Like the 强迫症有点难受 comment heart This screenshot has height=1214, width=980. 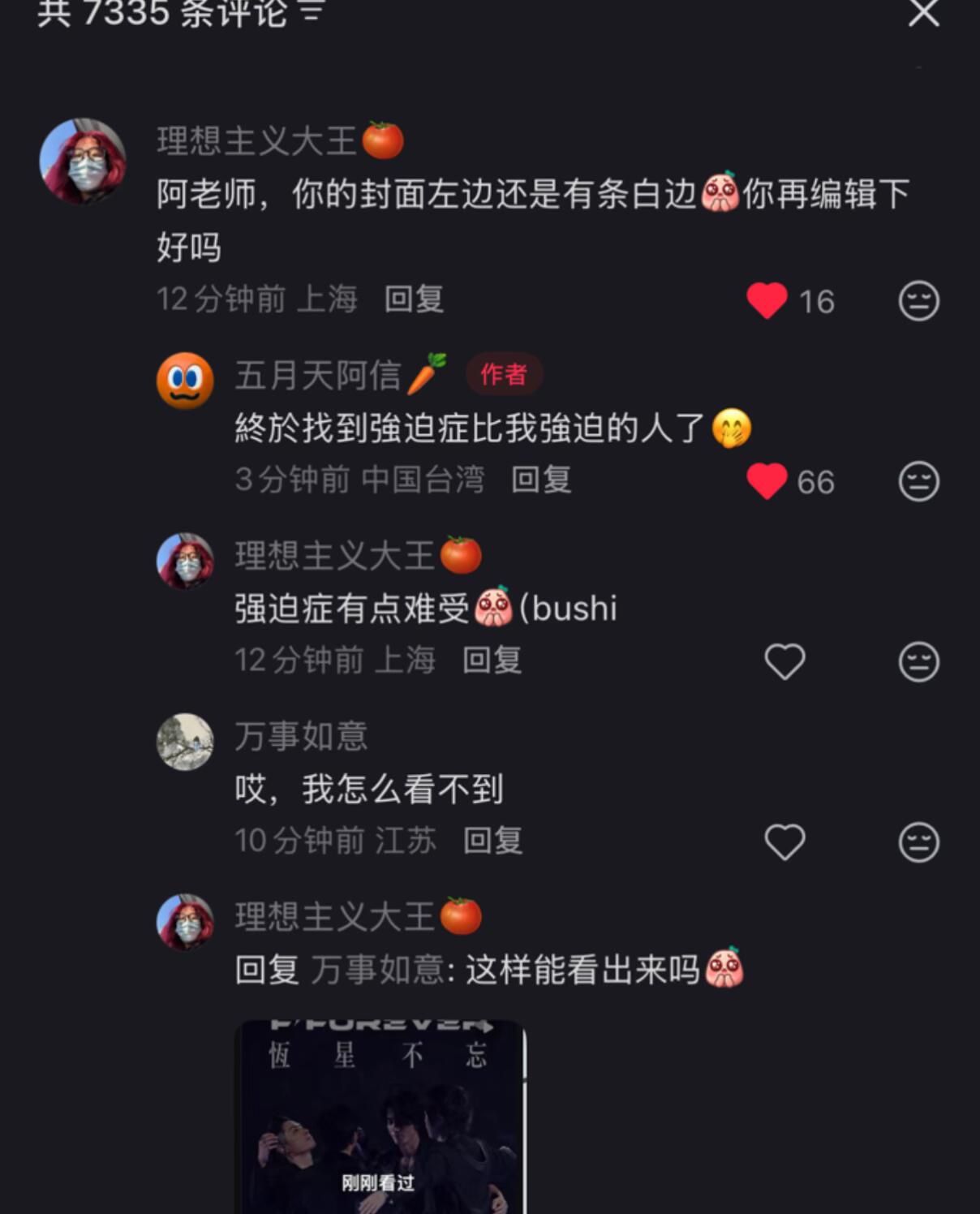[x=784, y=661]
